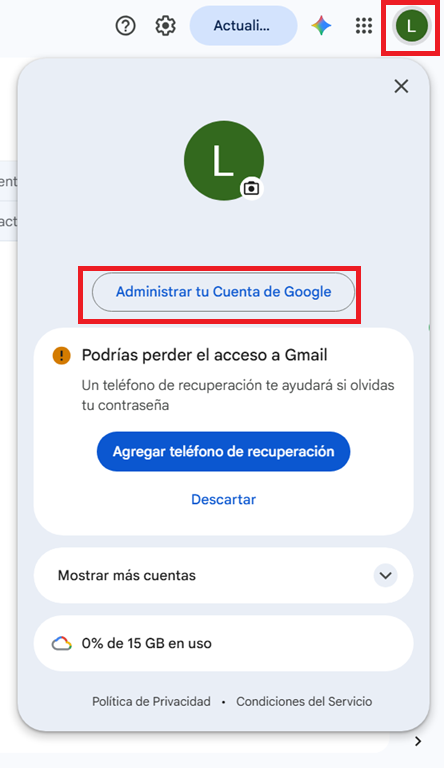This screenshot has width=444, height=768.
Task: Tap the L account avatar in toolbar
Action: pos(412,25)
